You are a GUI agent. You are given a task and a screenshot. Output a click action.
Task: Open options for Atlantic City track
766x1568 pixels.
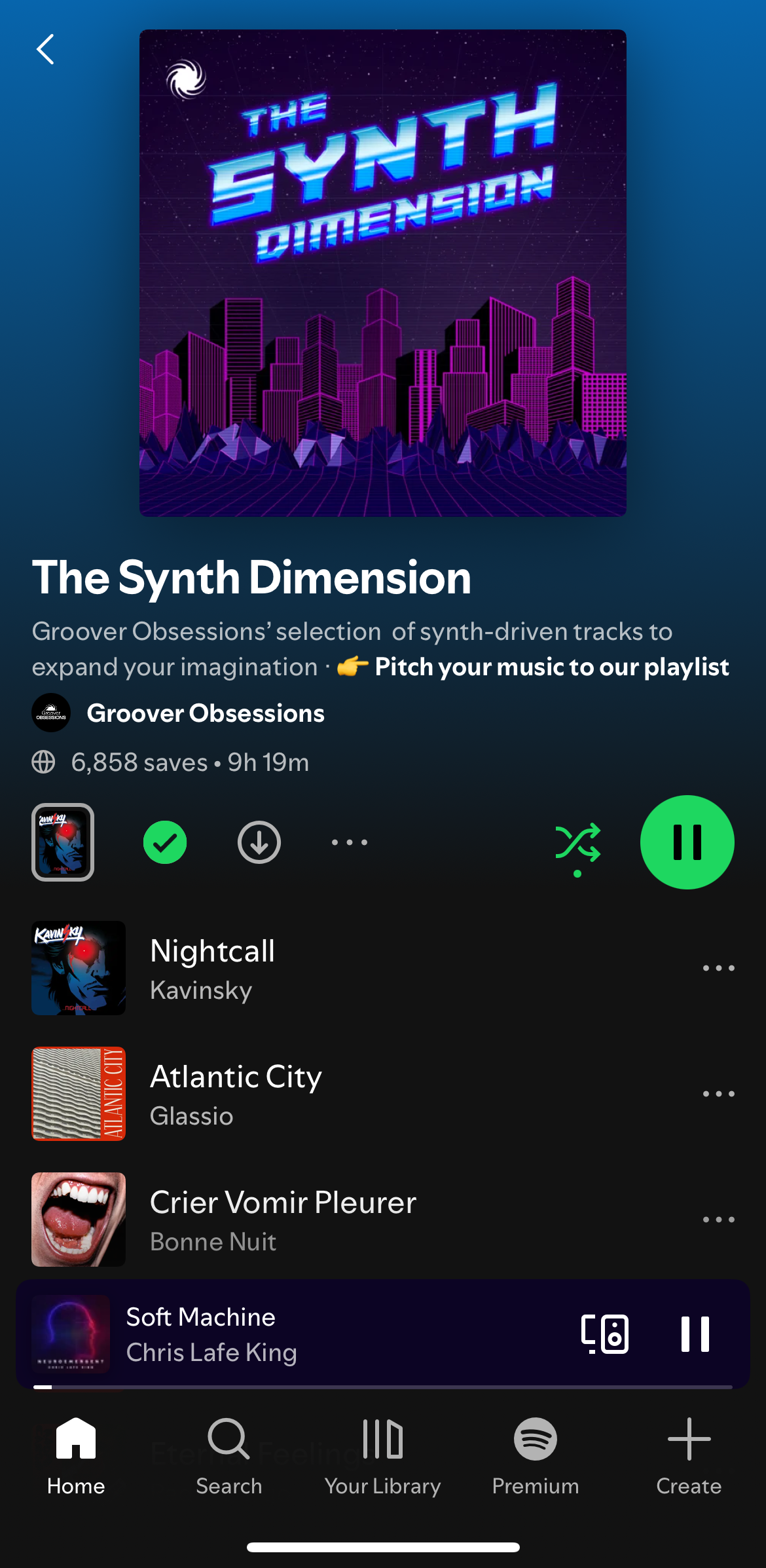[x=718, y=1094]
